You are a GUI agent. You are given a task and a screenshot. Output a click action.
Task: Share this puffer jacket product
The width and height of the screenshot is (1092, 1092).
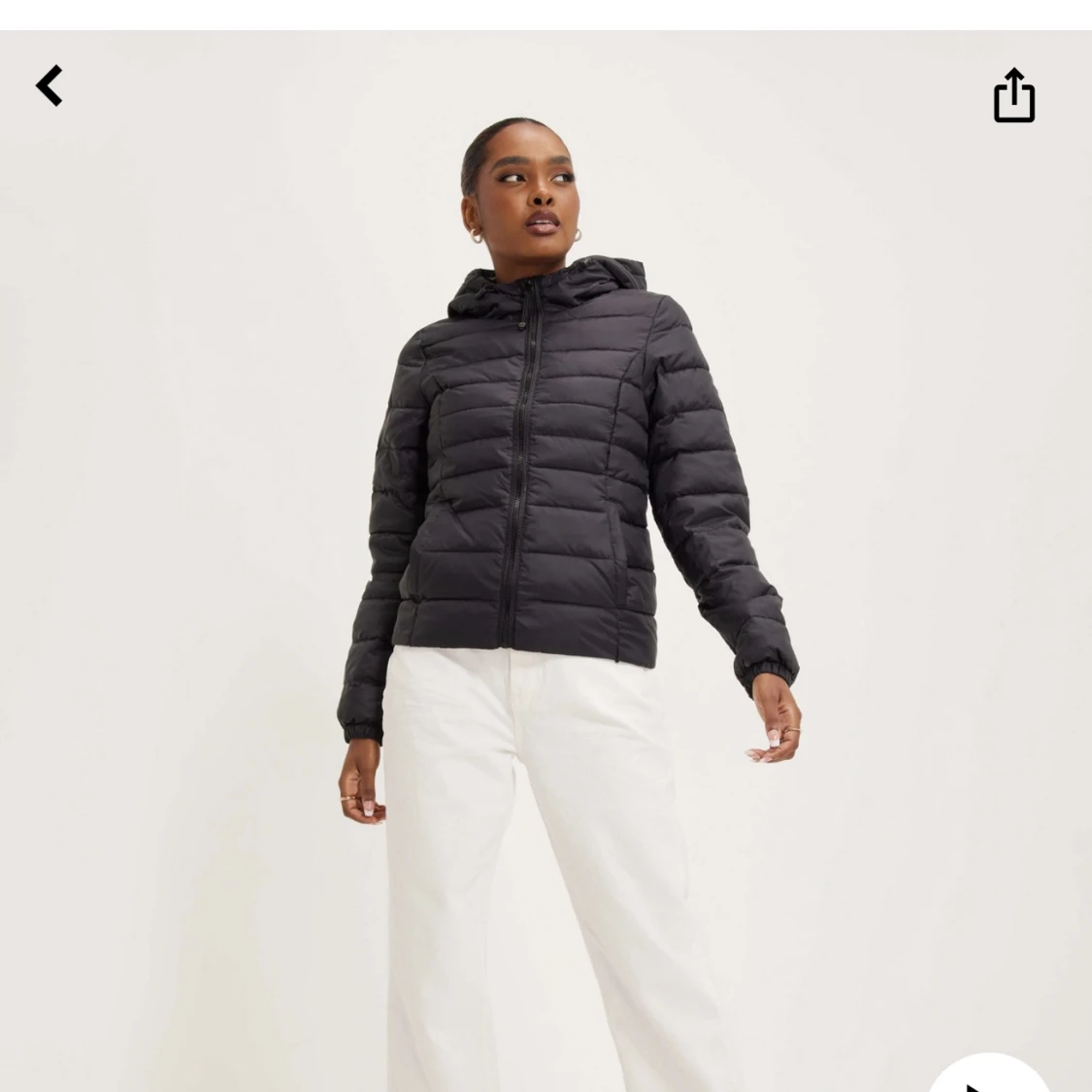[1014, 96]
